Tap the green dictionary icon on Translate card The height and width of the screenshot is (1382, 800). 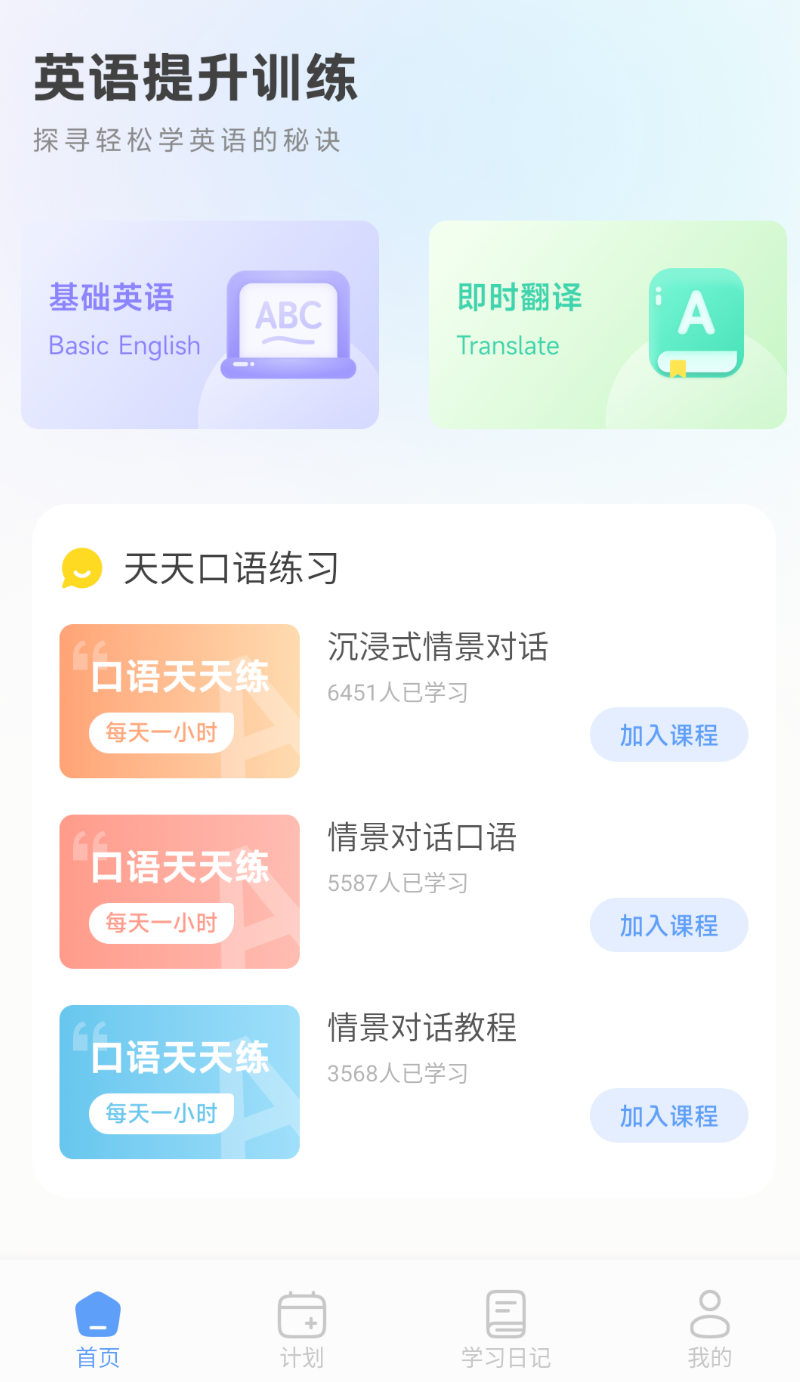pos(696,323)
